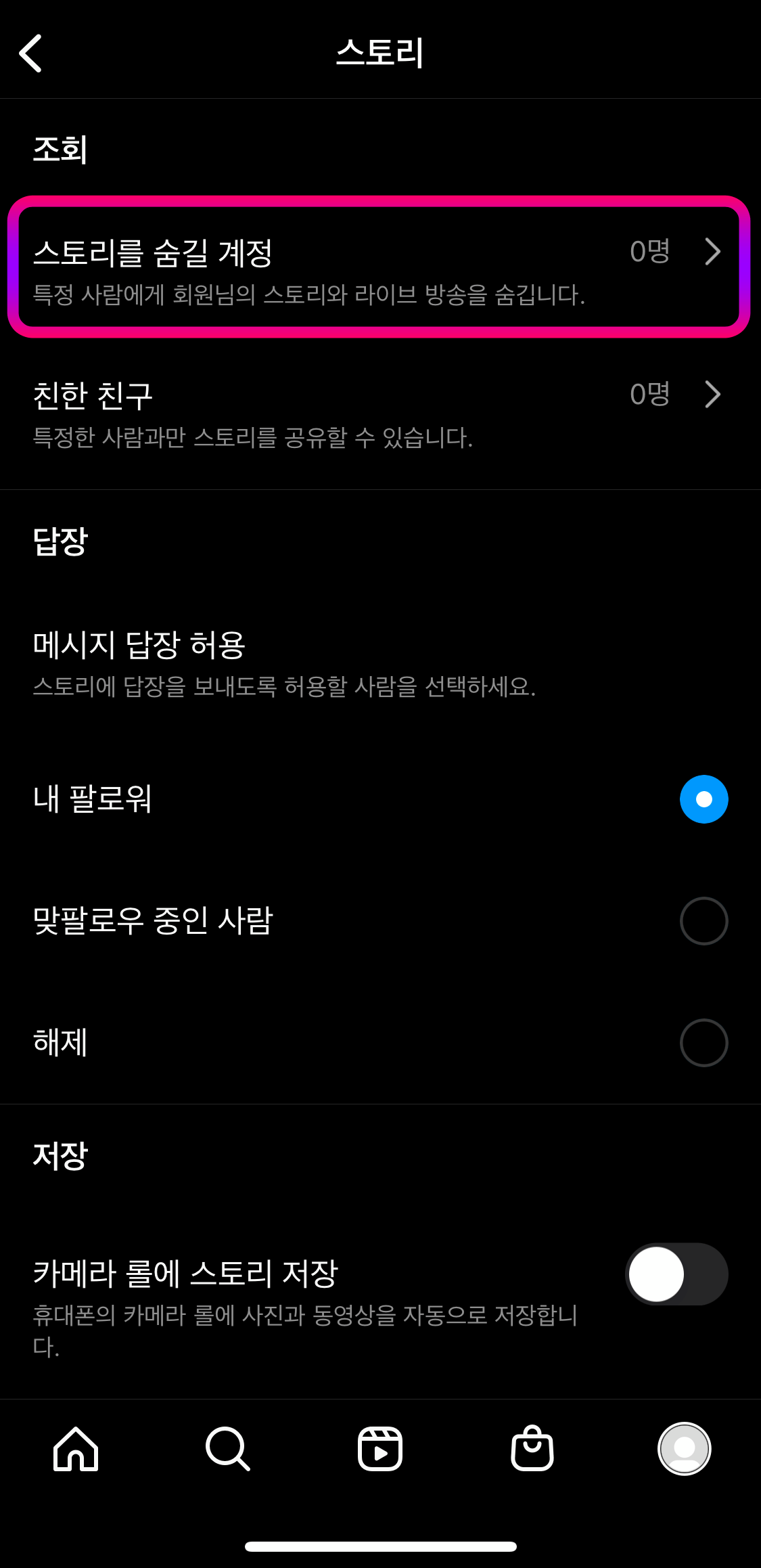Expand 친한 친구 via its chevron
This screenshot has height=1568, width=761.
[x=714, y=395]
